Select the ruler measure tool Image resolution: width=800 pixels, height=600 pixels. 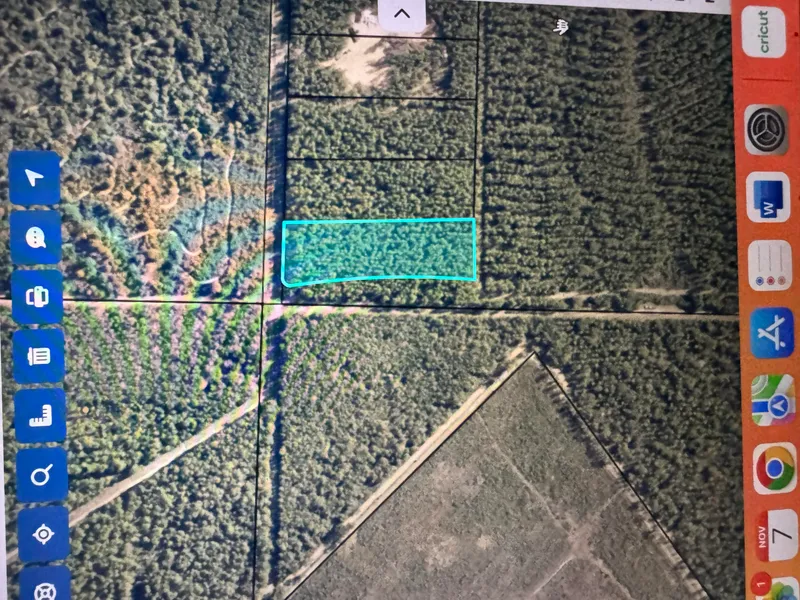coord(41,415)
